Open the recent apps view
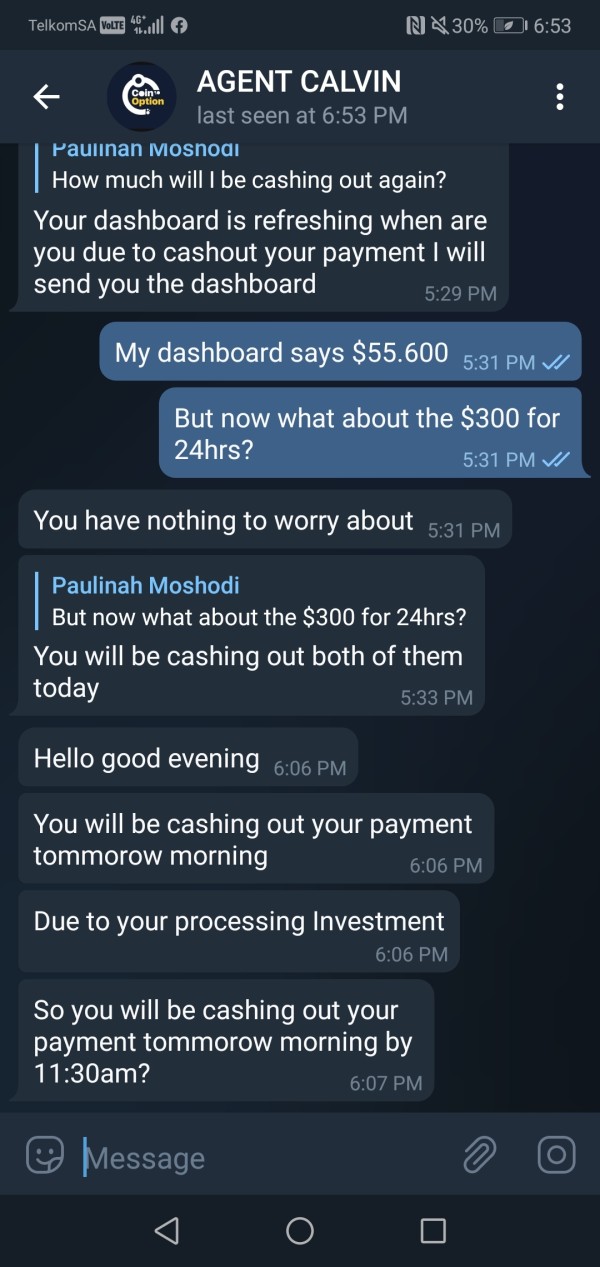 point(432,1229)
